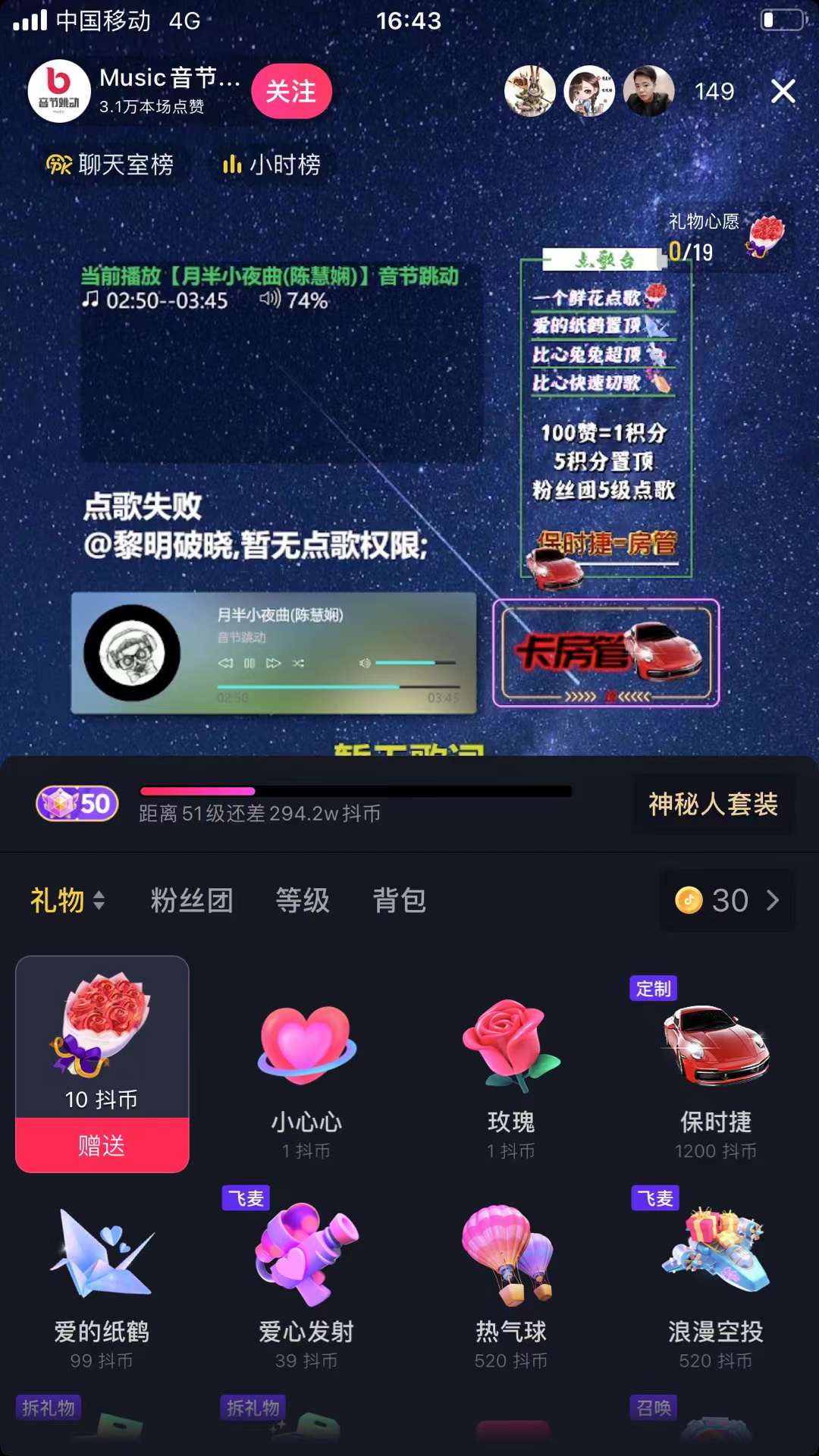Open the 149 viewer count list

point(714,92)
